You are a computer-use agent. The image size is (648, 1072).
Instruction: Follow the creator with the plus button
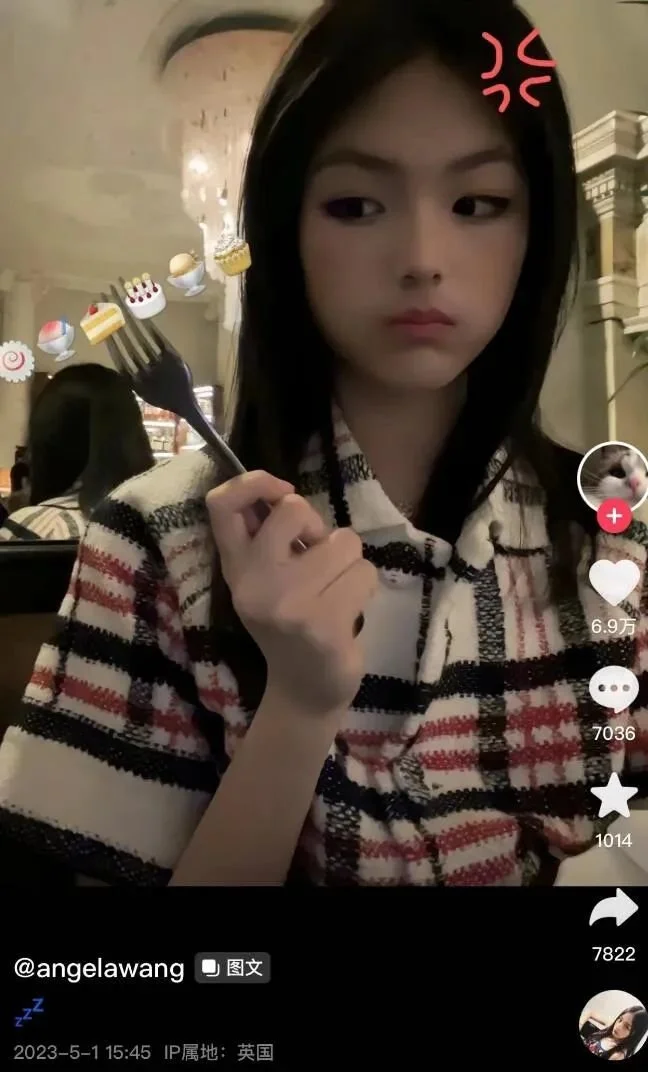click(613, 517)
